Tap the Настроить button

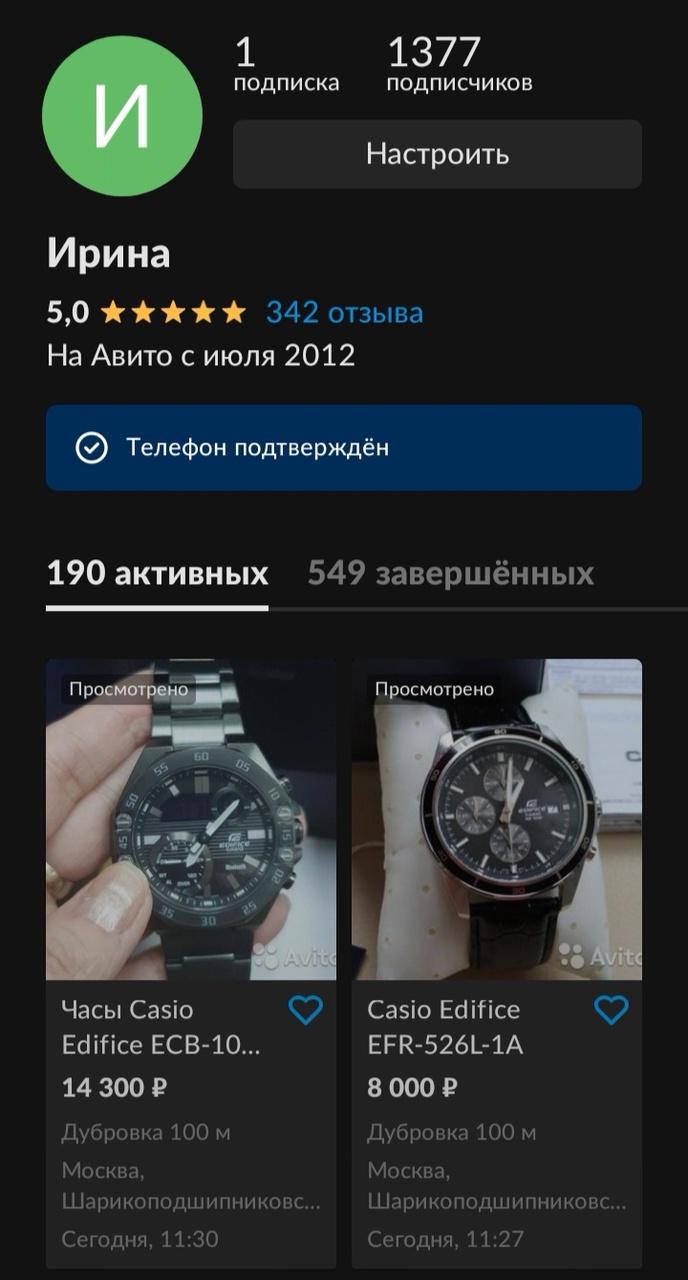437,154
